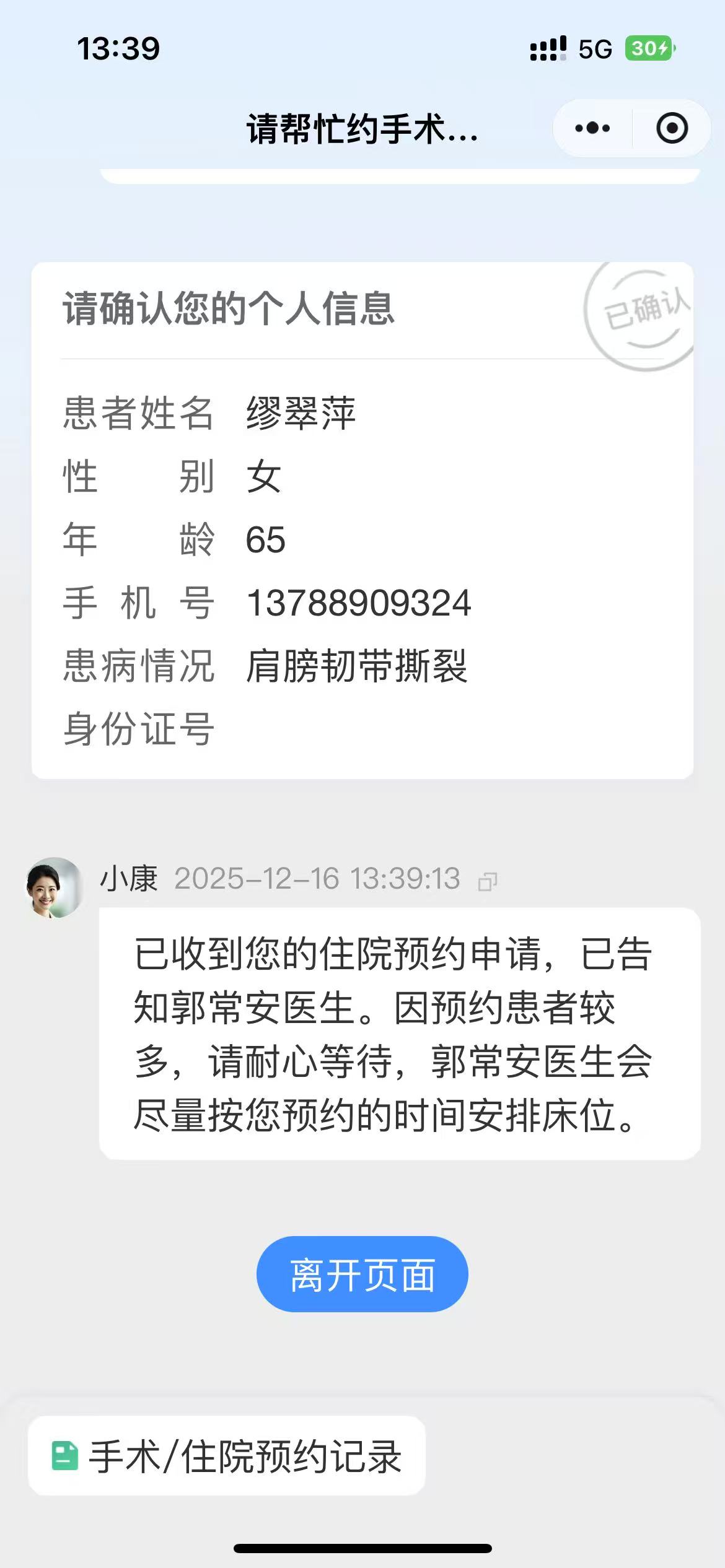Viewport: 725px width, 1568px height.
Task: Open the mini program more options menu
Action: point(592,128)
